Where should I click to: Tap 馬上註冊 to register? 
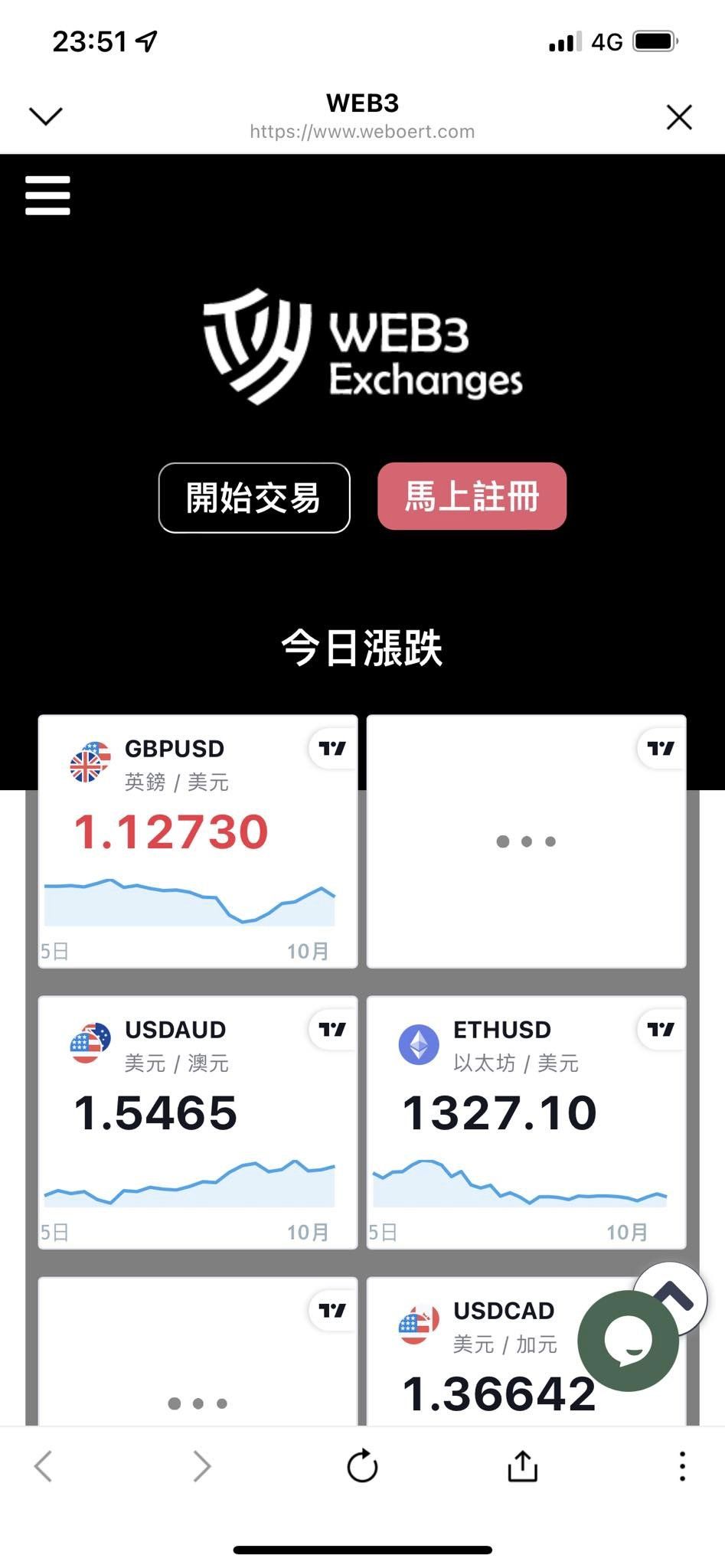click(x=472, y=496)
